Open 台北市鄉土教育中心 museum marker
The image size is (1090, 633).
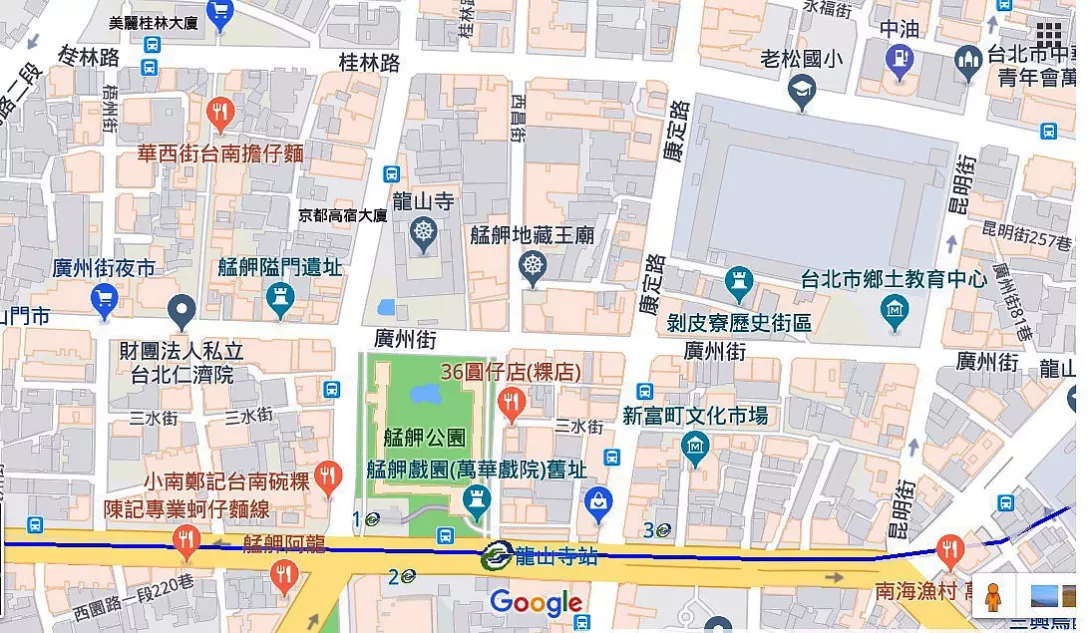pyautogui.click(x=895, y=314)
